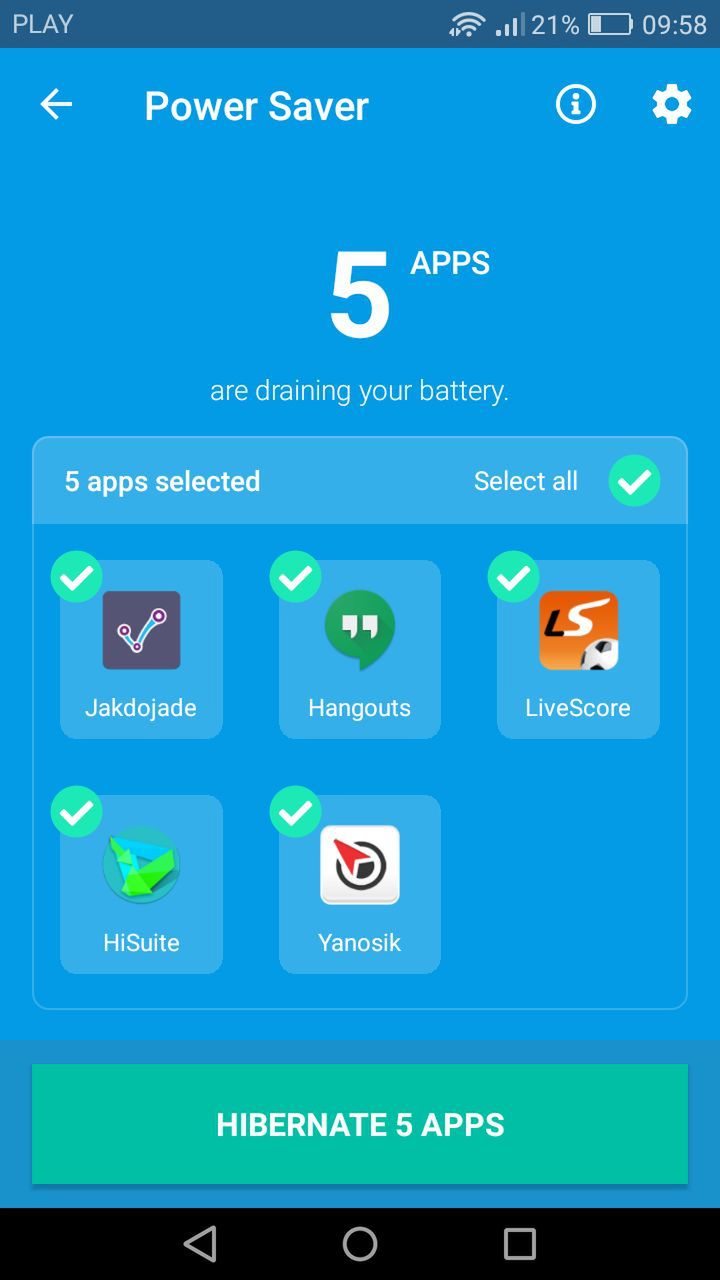Tap the system home button
Viewport: 720px width, 1280px height.
[x=360, y=1244]
